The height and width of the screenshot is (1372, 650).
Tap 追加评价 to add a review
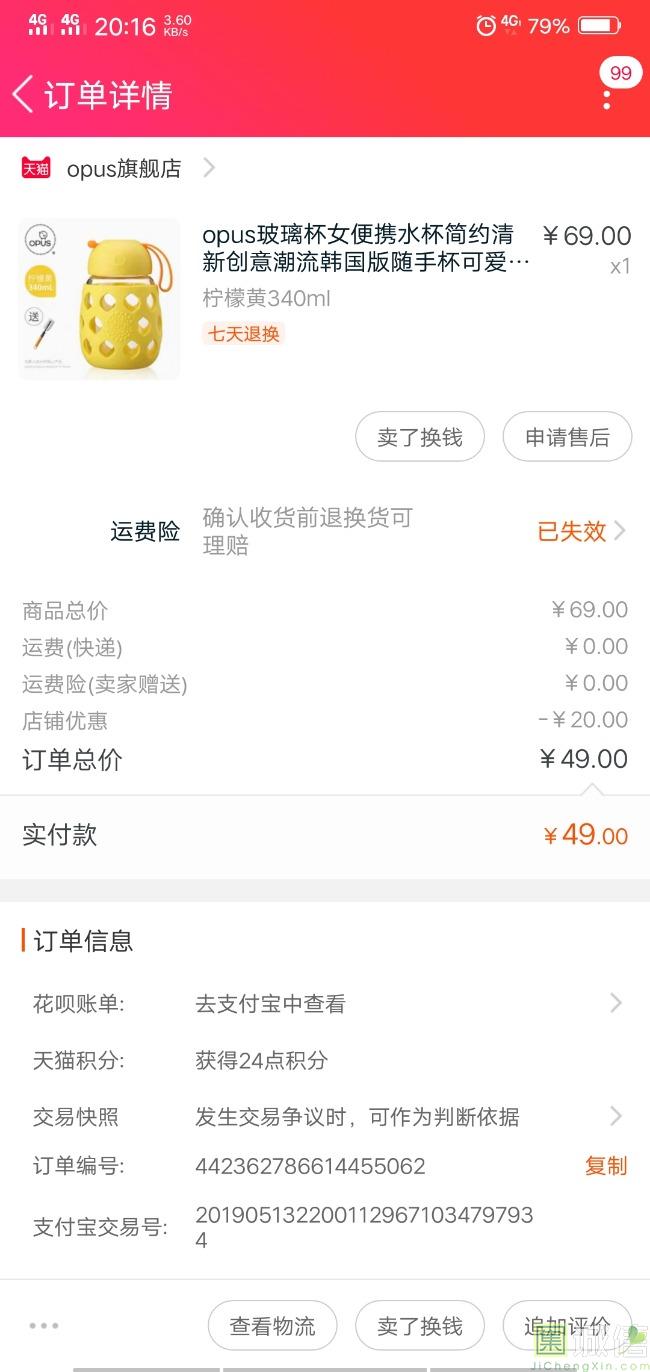click(x=567, y=1326)
